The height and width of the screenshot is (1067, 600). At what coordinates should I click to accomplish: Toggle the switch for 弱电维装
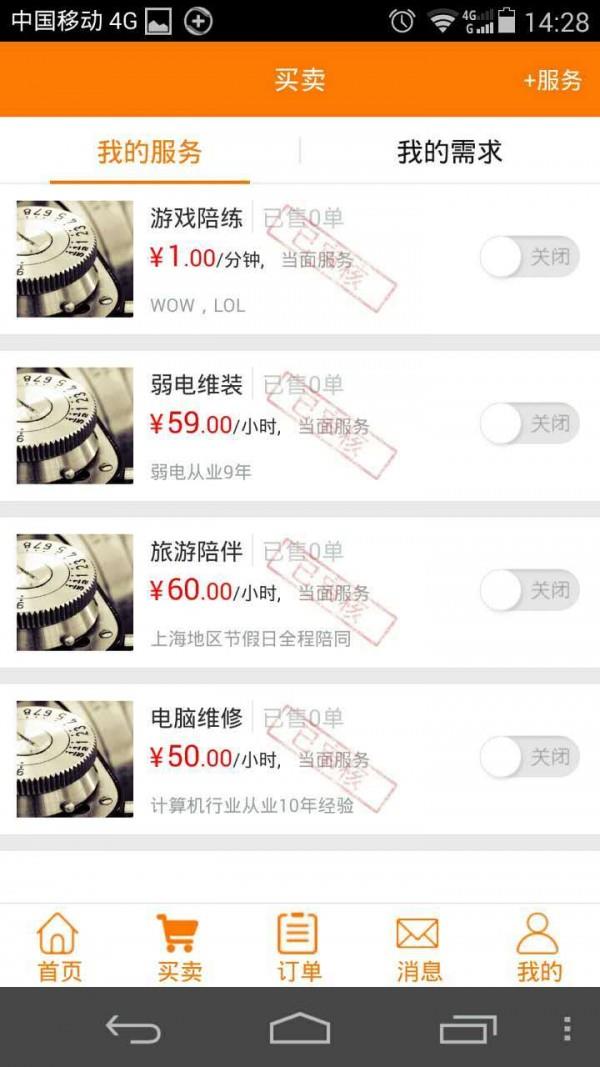(x=528, y=425)
